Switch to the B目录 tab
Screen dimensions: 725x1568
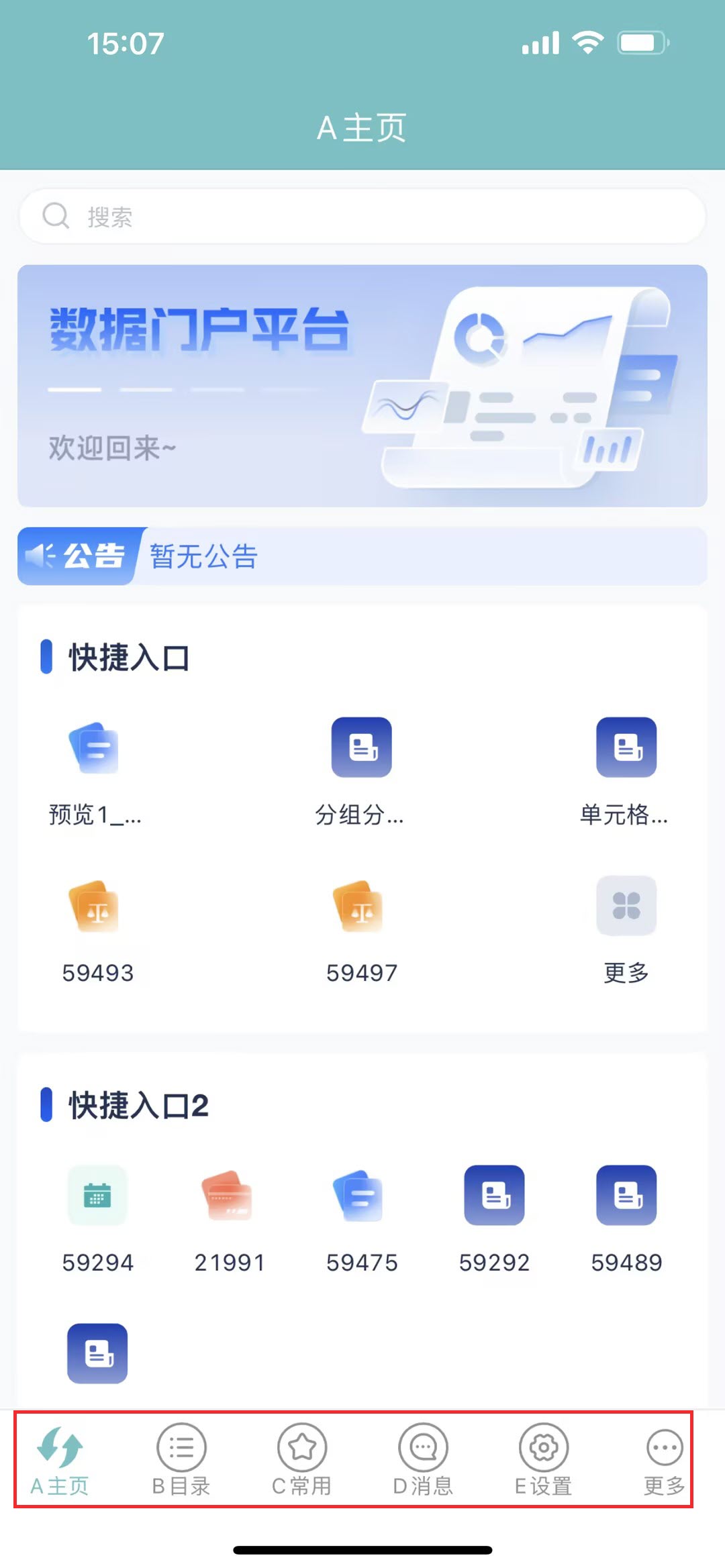point(181,1460)
